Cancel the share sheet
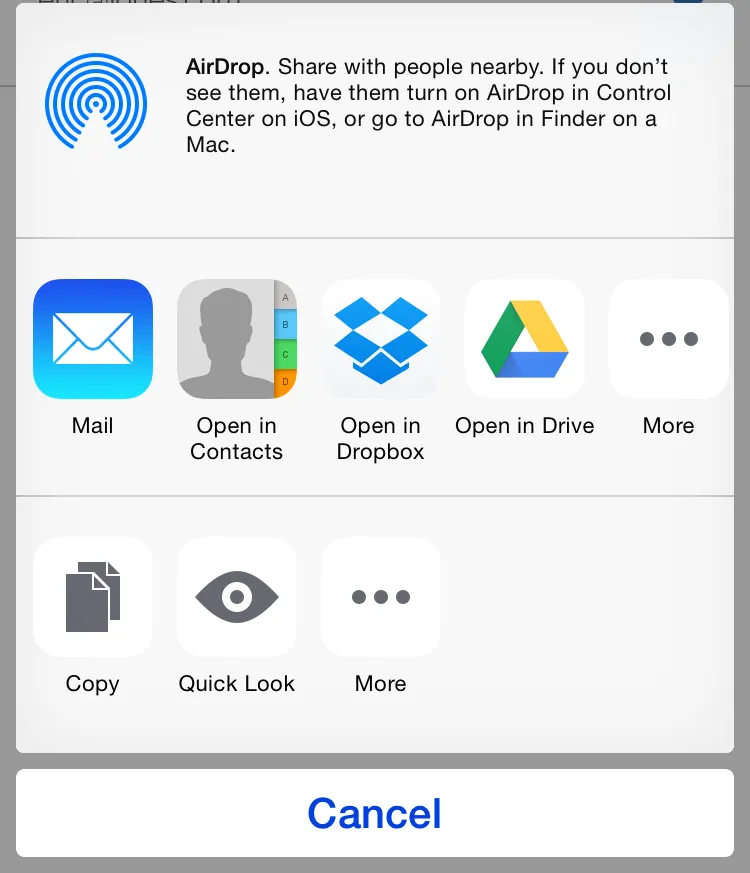 click(x=375, y=813)
